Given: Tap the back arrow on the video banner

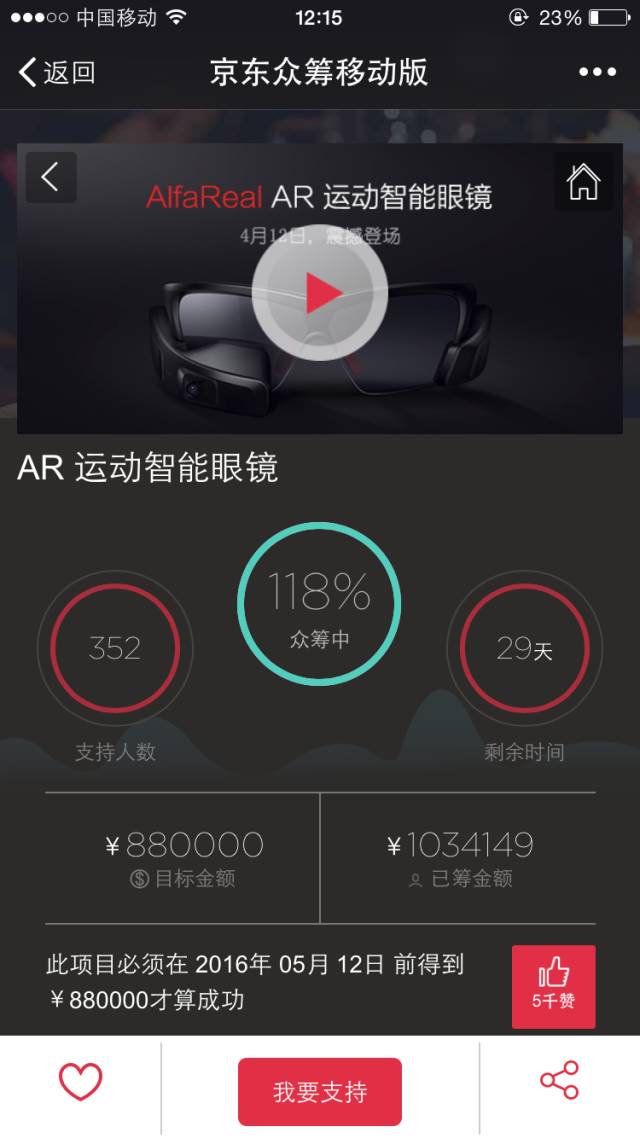Looking at the screenshot, I should click(x=50, y=178).
